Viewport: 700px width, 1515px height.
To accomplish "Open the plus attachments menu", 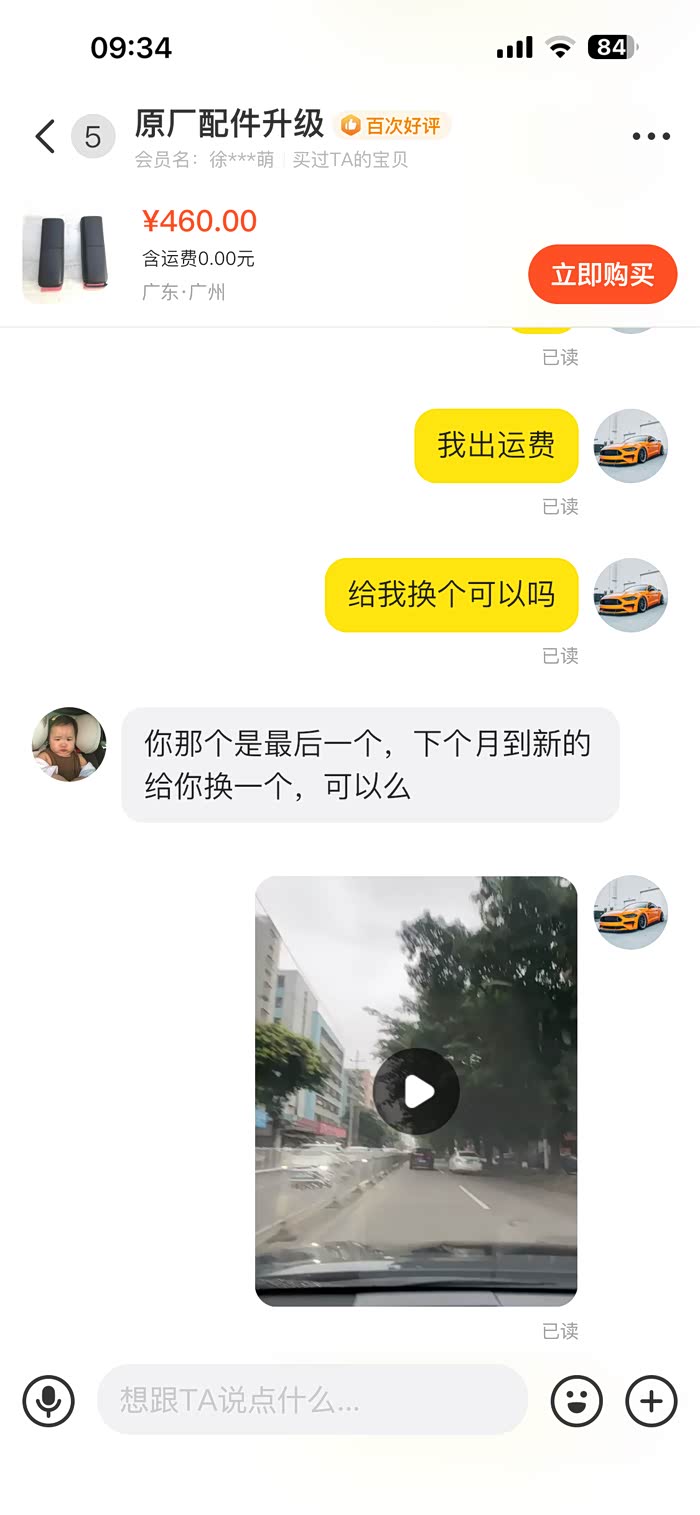I will pyautogui.click(x=651, y=1400).
